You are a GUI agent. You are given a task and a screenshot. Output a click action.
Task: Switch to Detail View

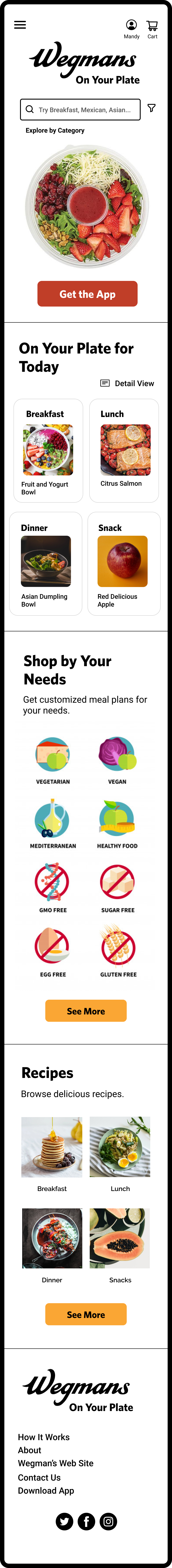[127, 384]
